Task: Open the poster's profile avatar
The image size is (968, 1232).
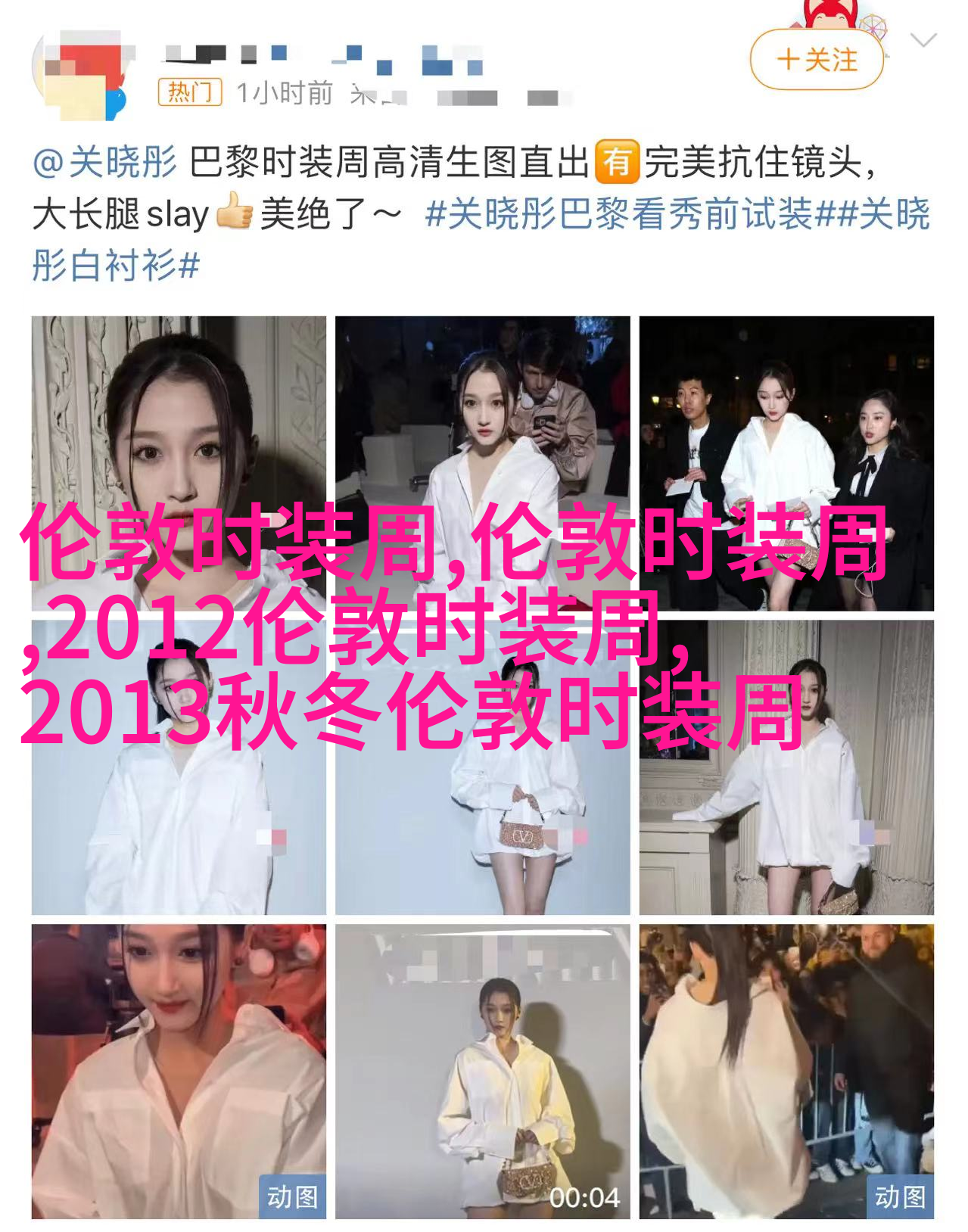Action: [x=79, y=76]
